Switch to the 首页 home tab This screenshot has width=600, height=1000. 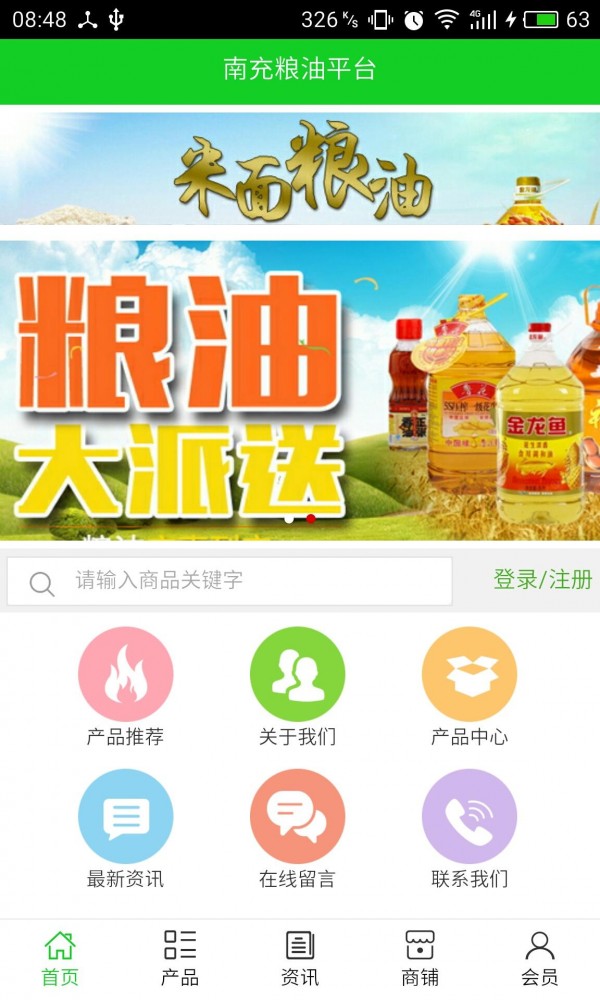pyautogui.click(x=60, y=958)
